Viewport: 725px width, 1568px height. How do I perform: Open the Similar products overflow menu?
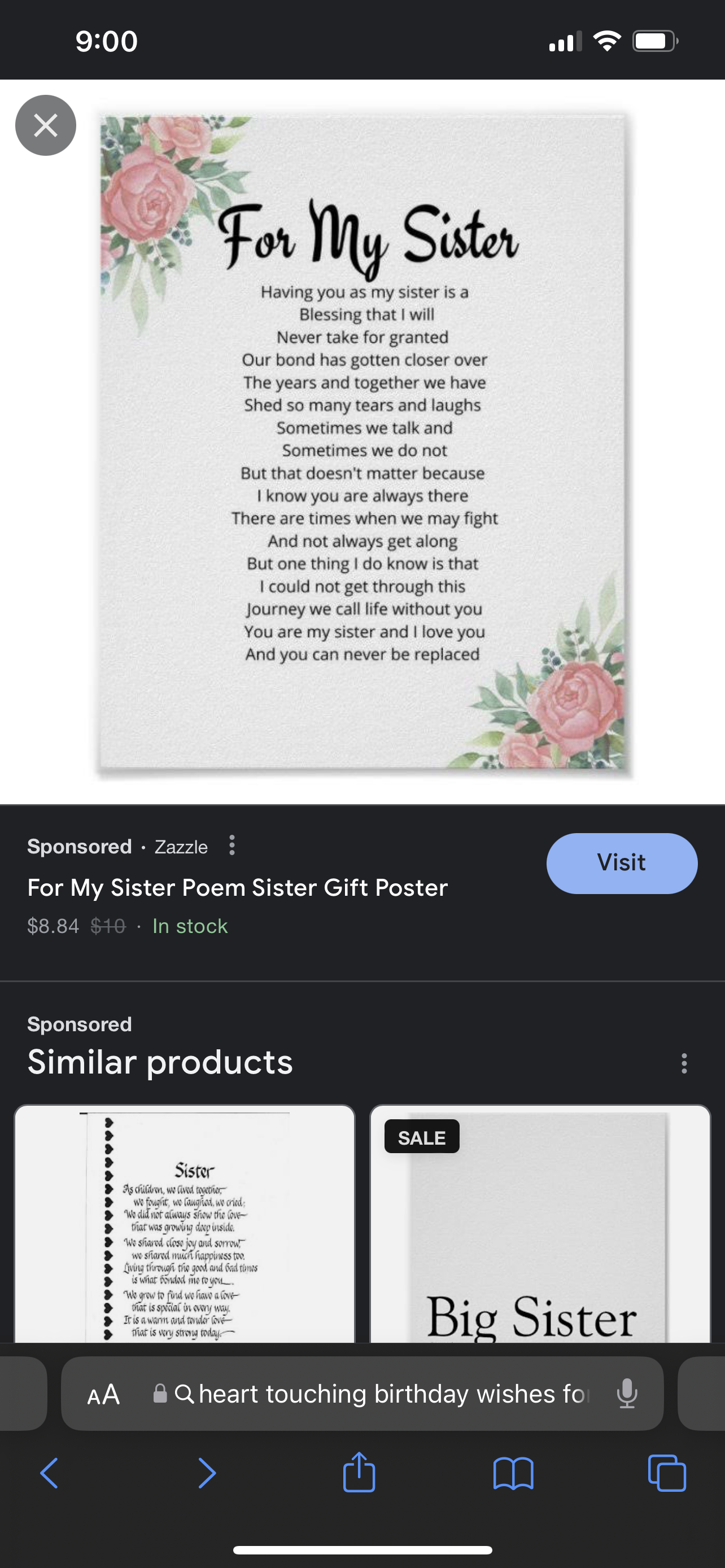(x=684, y=1063)
